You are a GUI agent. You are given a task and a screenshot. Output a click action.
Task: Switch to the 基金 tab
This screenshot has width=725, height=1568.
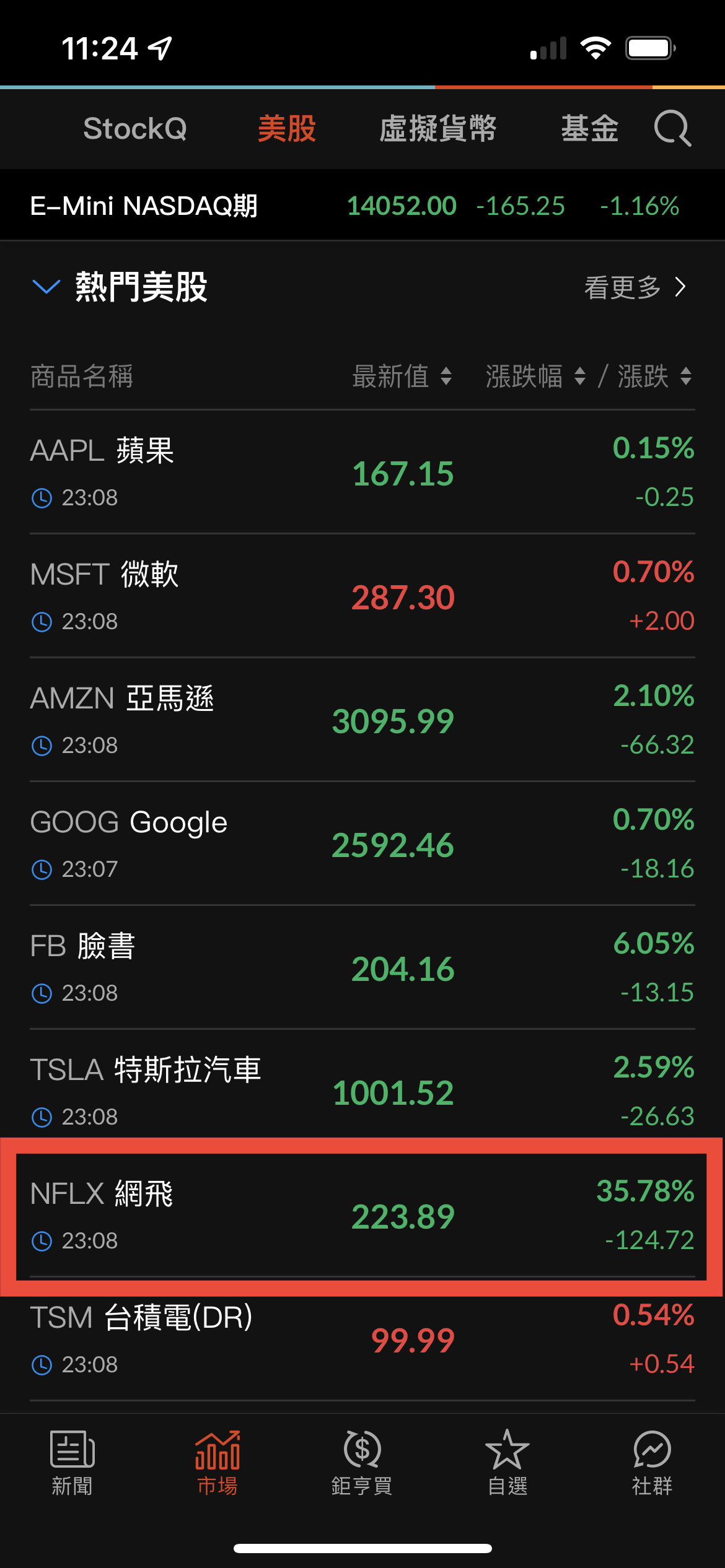point(589,129)
